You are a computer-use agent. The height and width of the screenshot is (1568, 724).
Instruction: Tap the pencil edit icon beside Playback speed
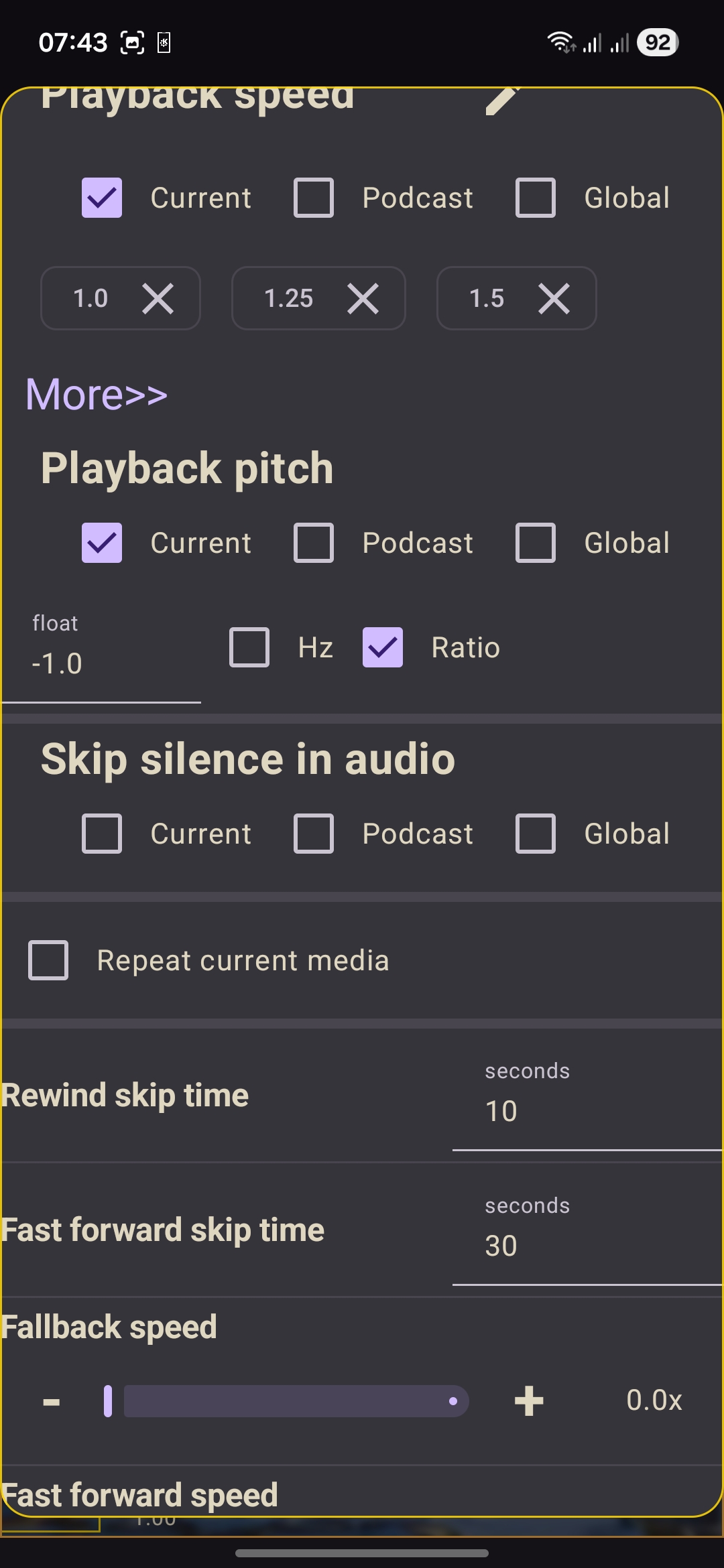click(502, 101)
